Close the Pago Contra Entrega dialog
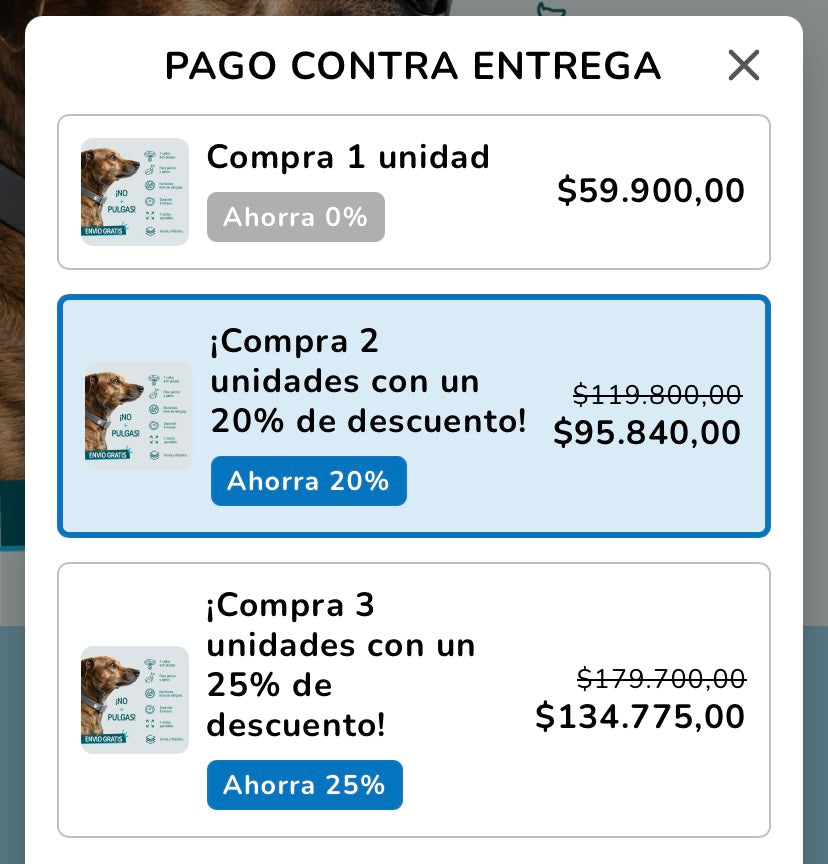 coord(744,66)
